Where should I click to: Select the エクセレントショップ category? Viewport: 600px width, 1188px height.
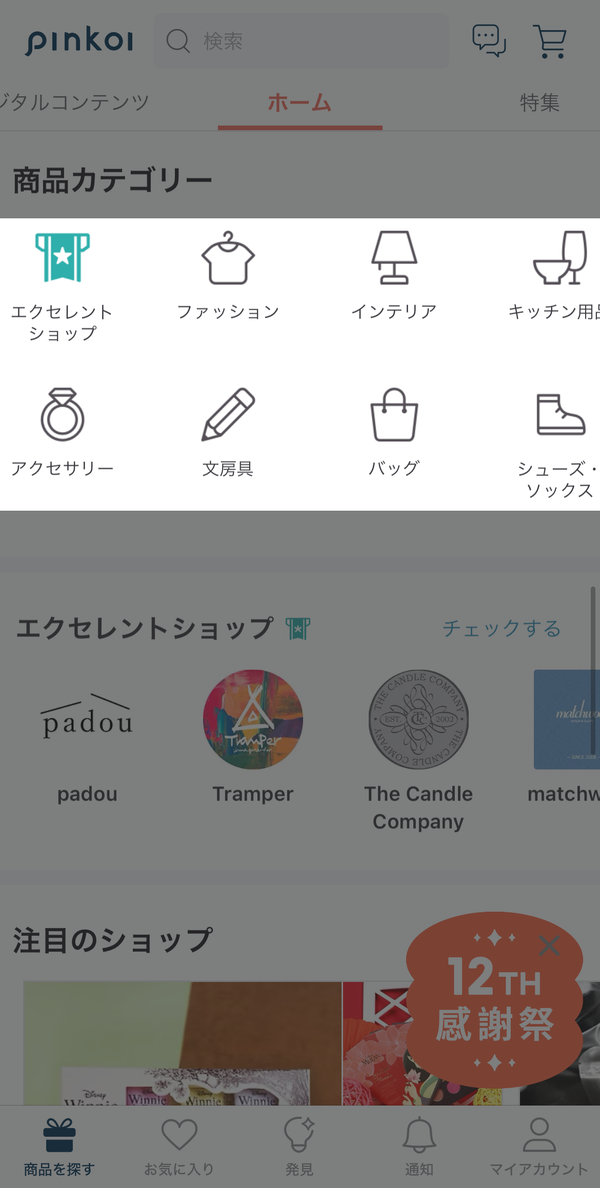pyautogui.click(x=62, y=287)
